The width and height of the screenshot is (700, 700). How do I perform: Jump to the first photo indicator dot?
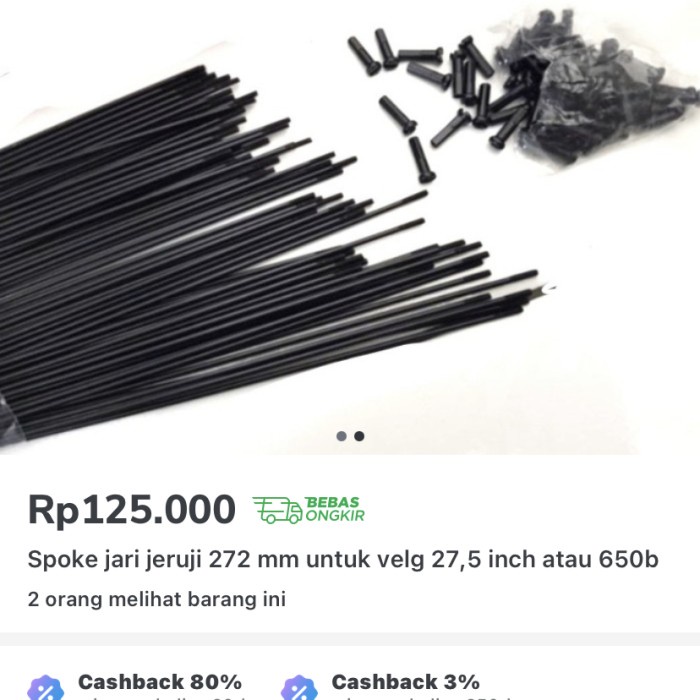click(x=341, y=436)
